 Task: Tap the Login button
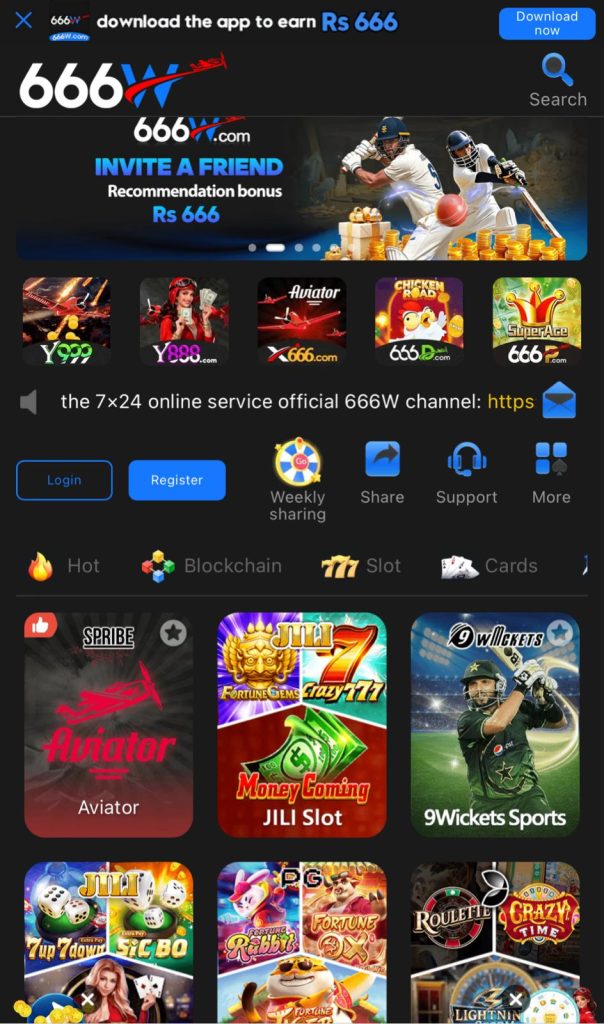(64, 480)
